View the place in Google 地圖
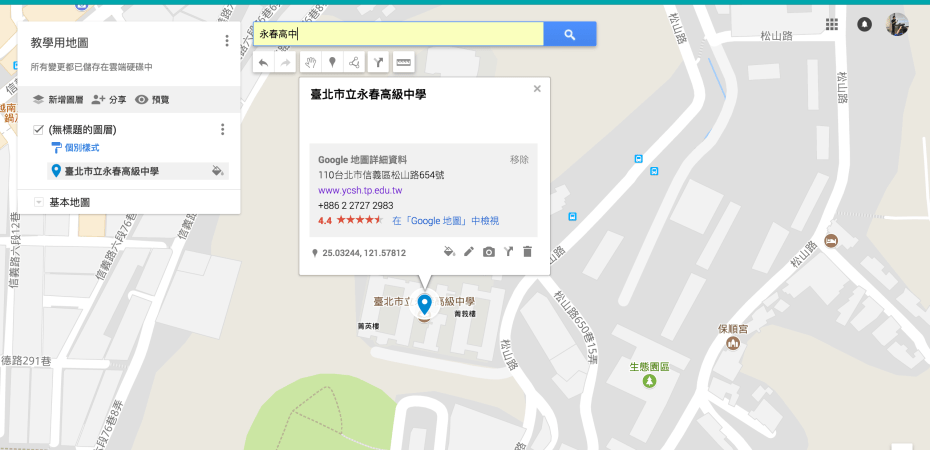 point(445,220)
